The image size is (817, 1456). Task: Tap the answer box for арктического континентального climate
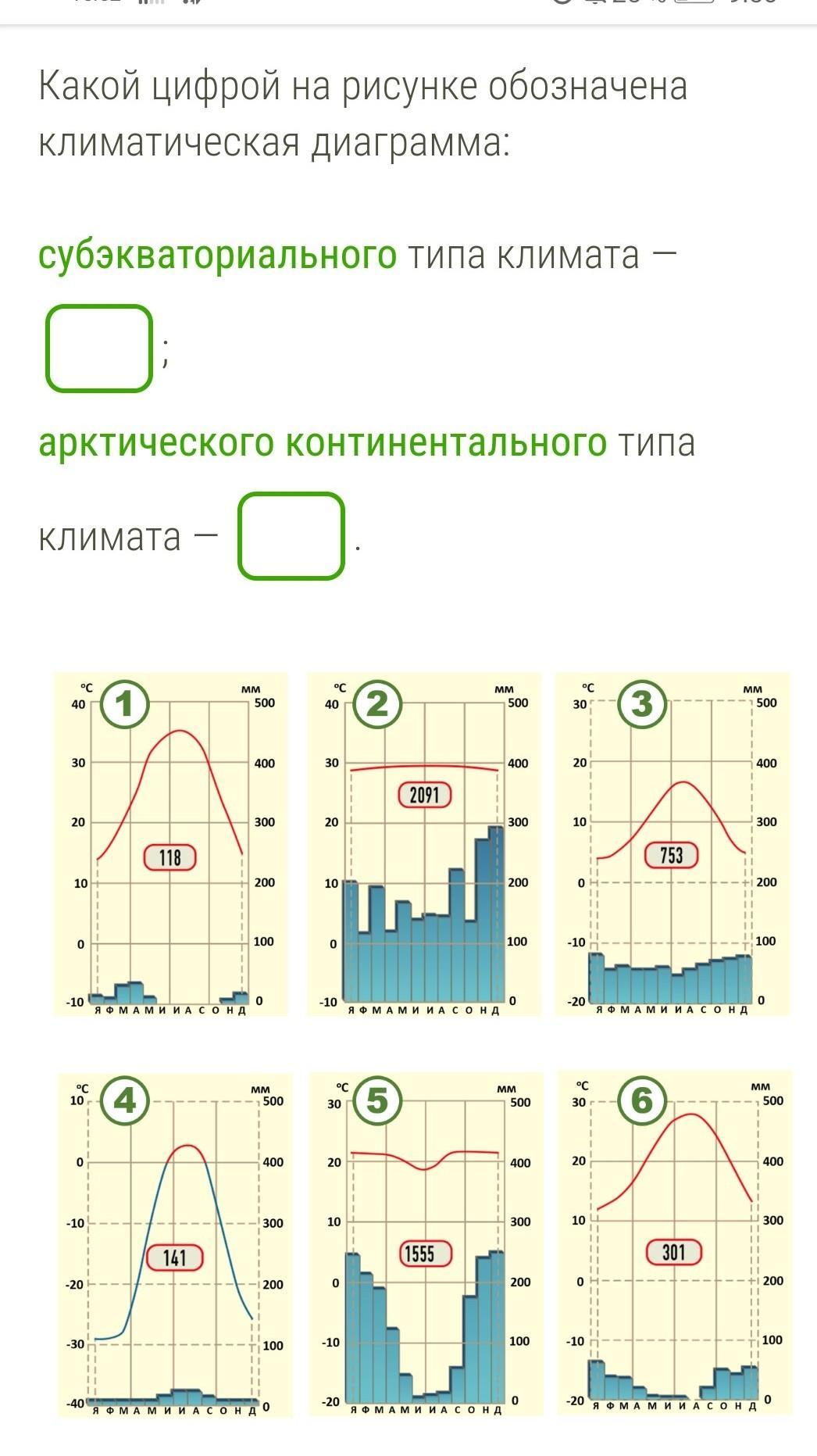point(291,535)
